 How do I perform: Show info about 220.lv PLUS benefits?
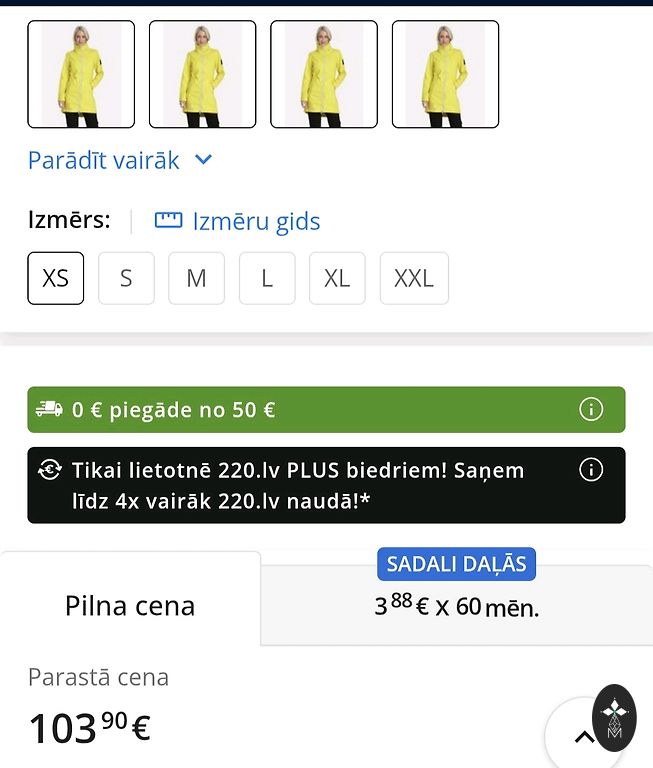click(x=591, y=470)
